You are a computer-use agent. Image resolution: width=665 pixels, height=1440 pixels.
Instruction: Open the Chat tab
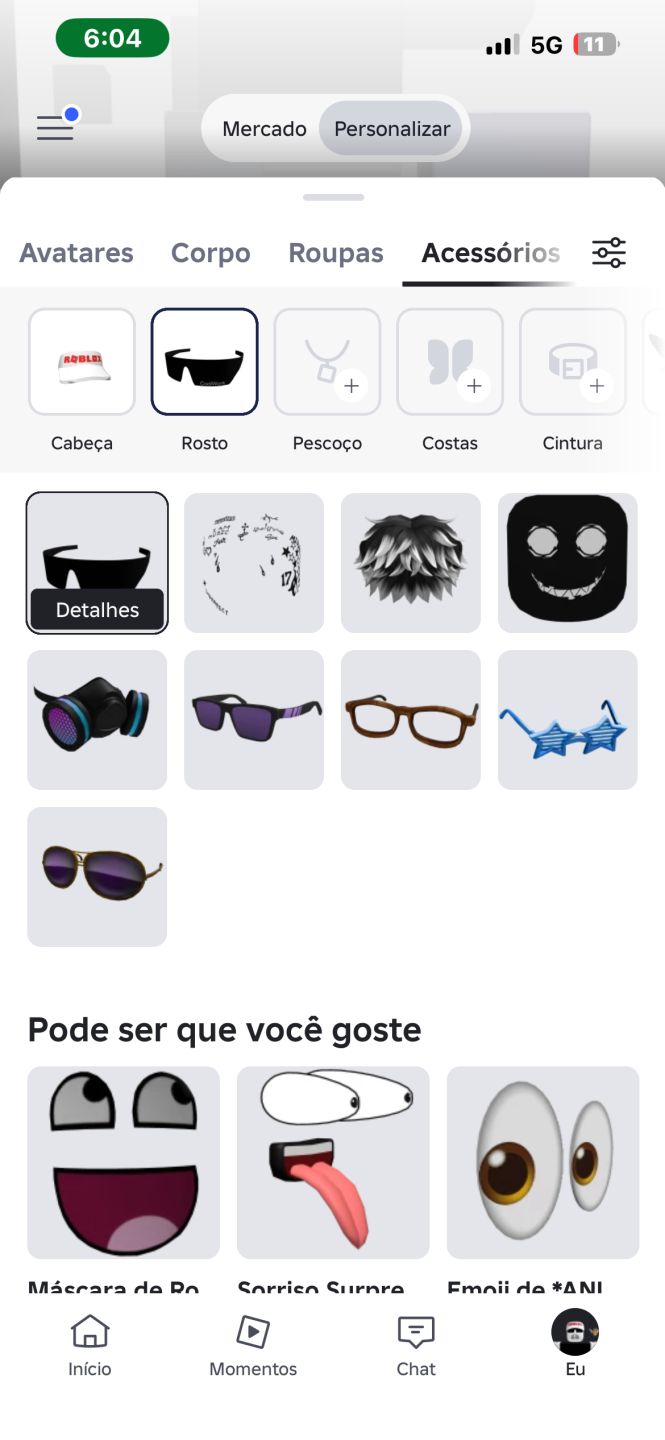[x=416, y=1346]
